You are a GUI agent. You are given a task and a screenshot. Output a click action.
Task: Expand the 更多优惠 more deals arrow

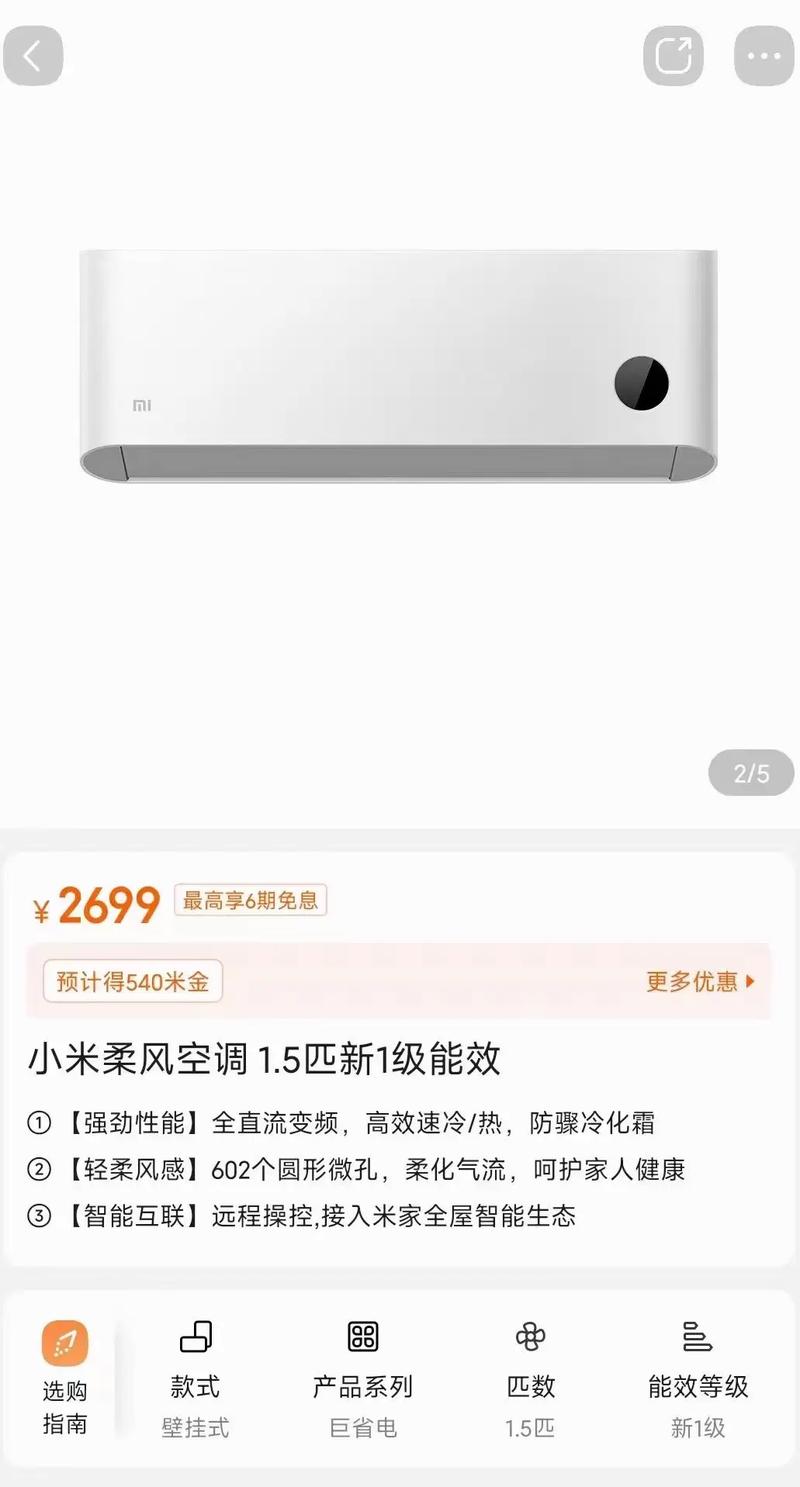(697, 982)
